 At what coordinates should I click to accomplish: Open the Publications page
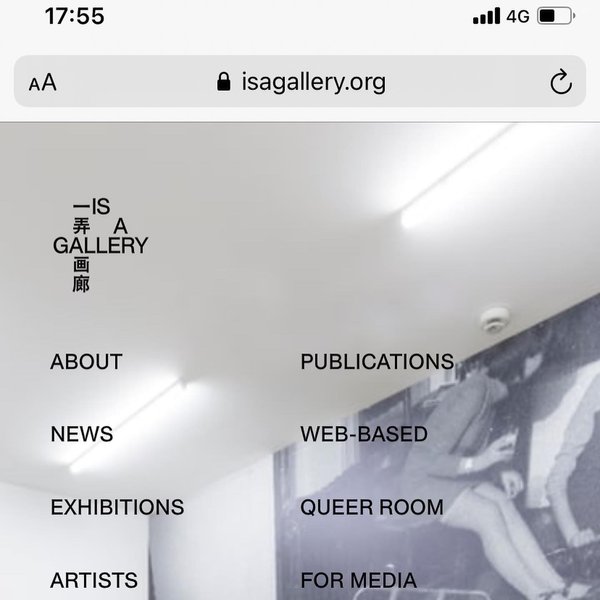377,362
